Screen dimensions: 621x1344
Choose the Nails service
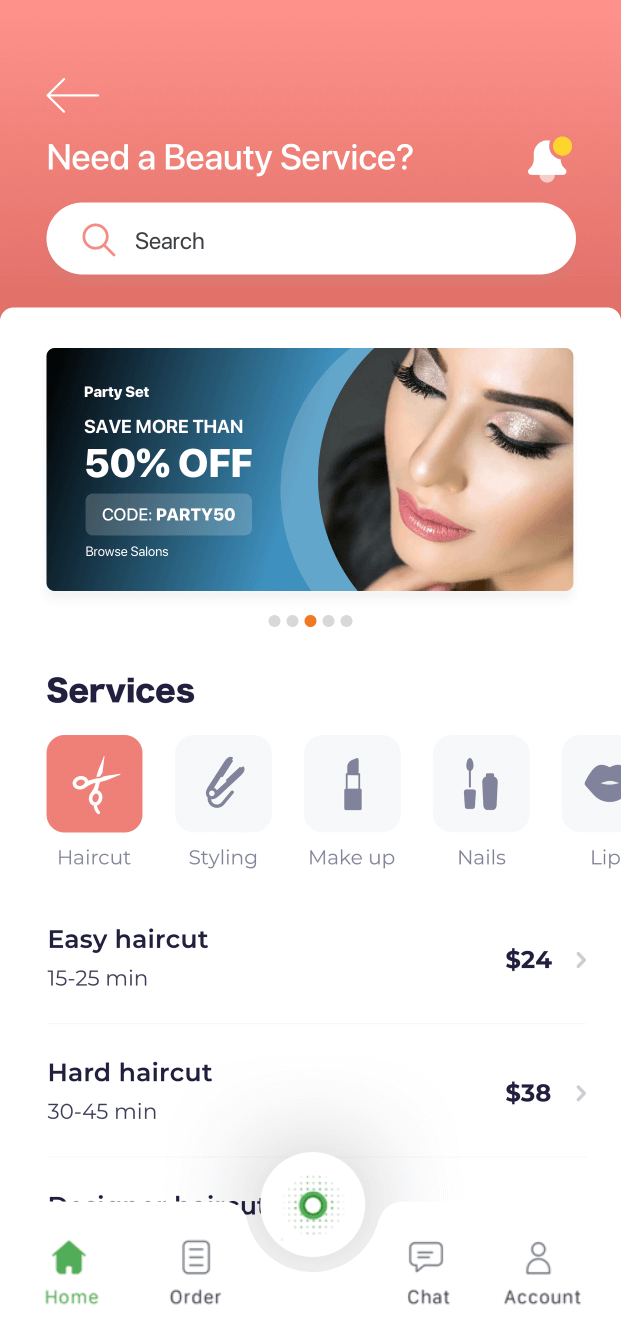pos(481,784)
